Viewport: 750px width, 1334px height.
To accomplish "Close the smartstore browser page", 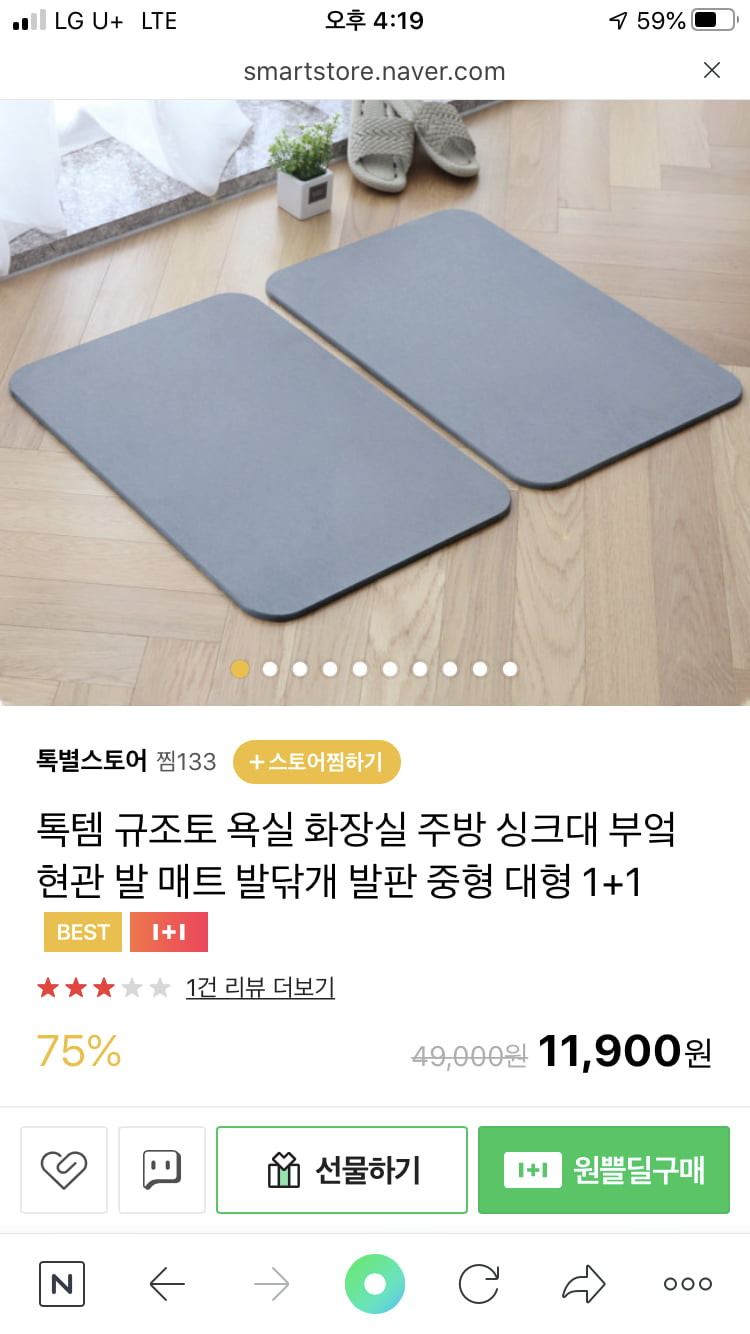I will tap(712, 70).
